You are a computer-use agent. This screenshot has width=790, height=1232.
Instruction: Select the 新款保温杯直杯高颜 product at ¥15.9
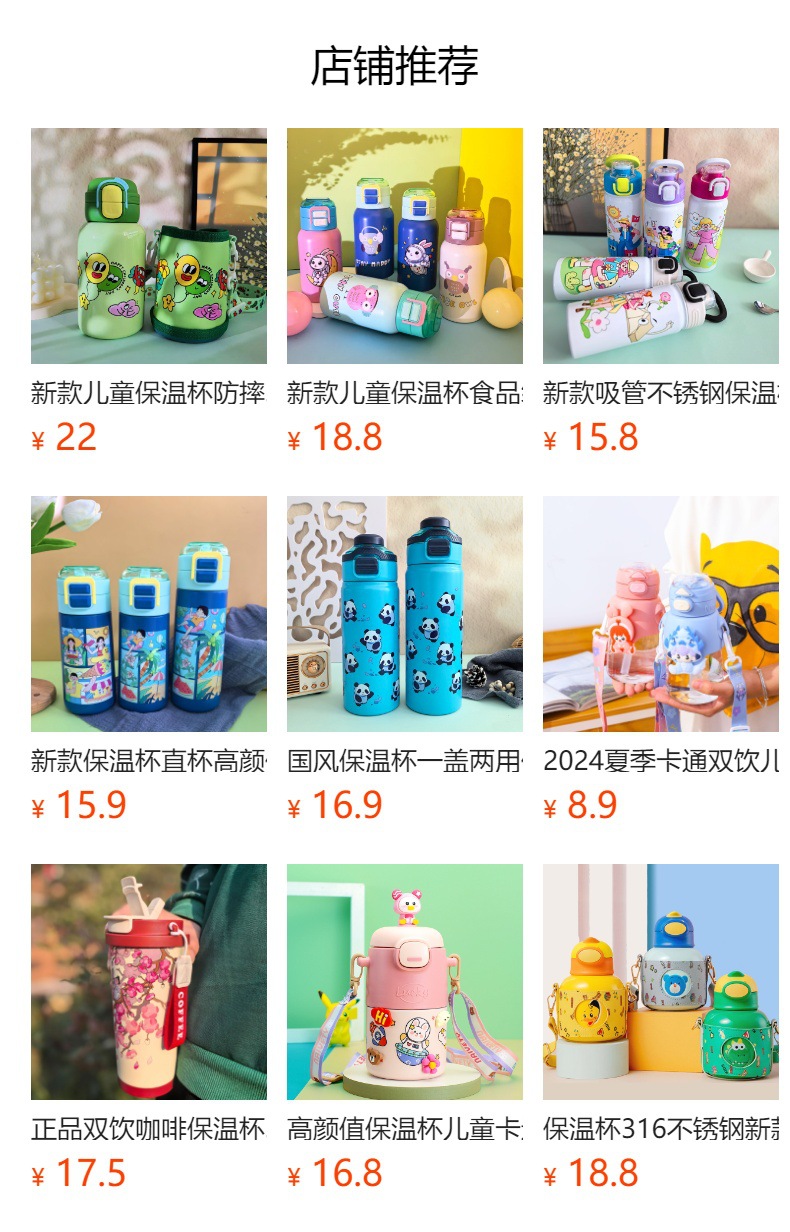pos(148,614)
